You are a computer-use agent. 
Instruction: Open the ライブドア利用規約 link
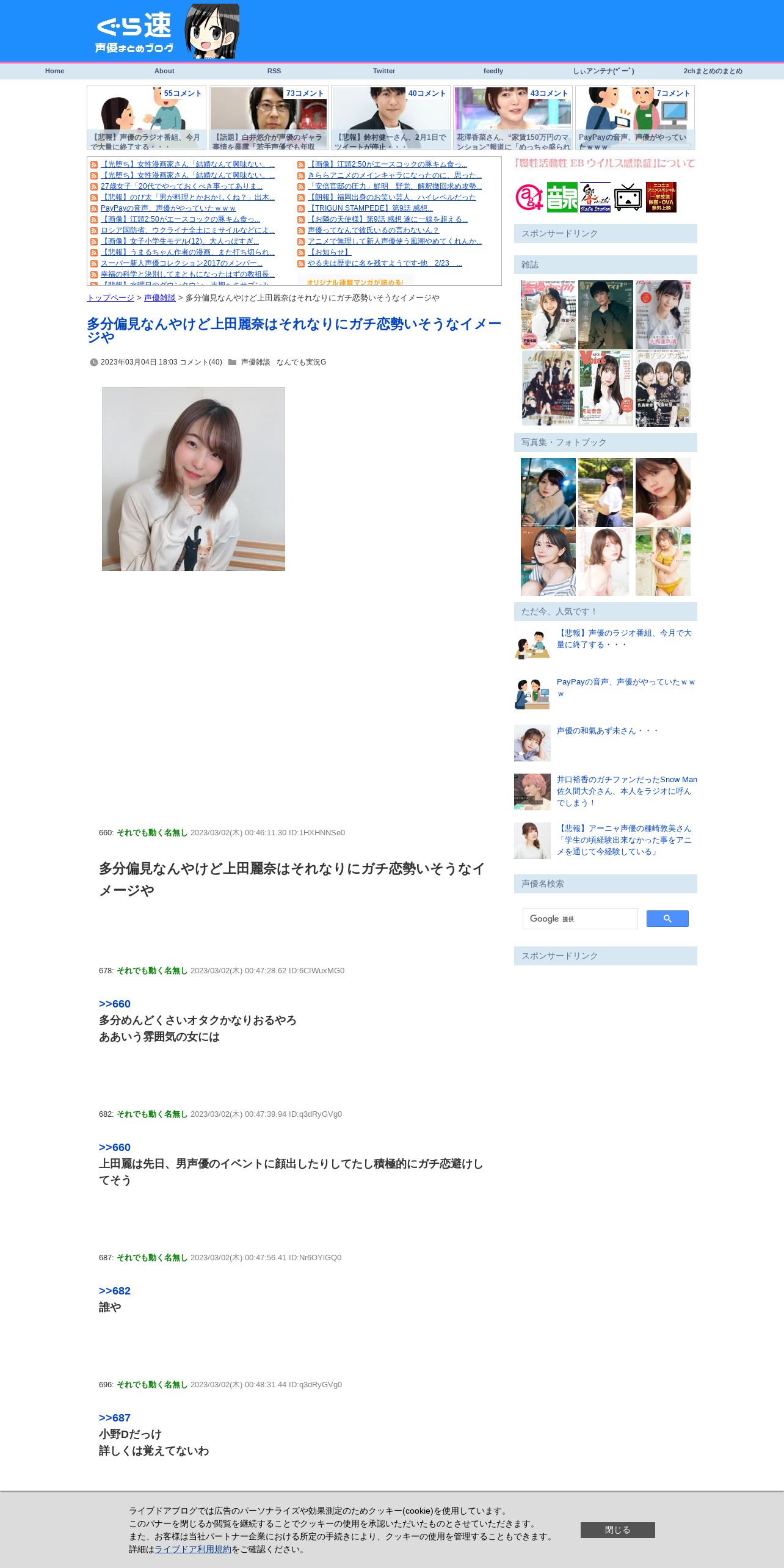[193, 1549]
